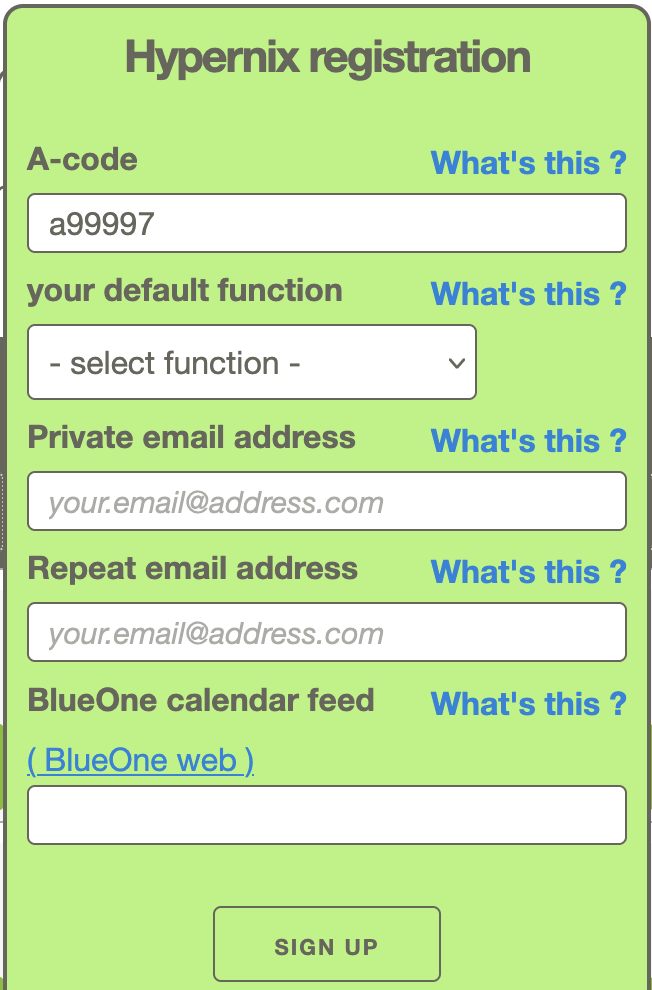The image size is (652, 990).
Task: Tap the A-code text field
Action: point(326,223)
